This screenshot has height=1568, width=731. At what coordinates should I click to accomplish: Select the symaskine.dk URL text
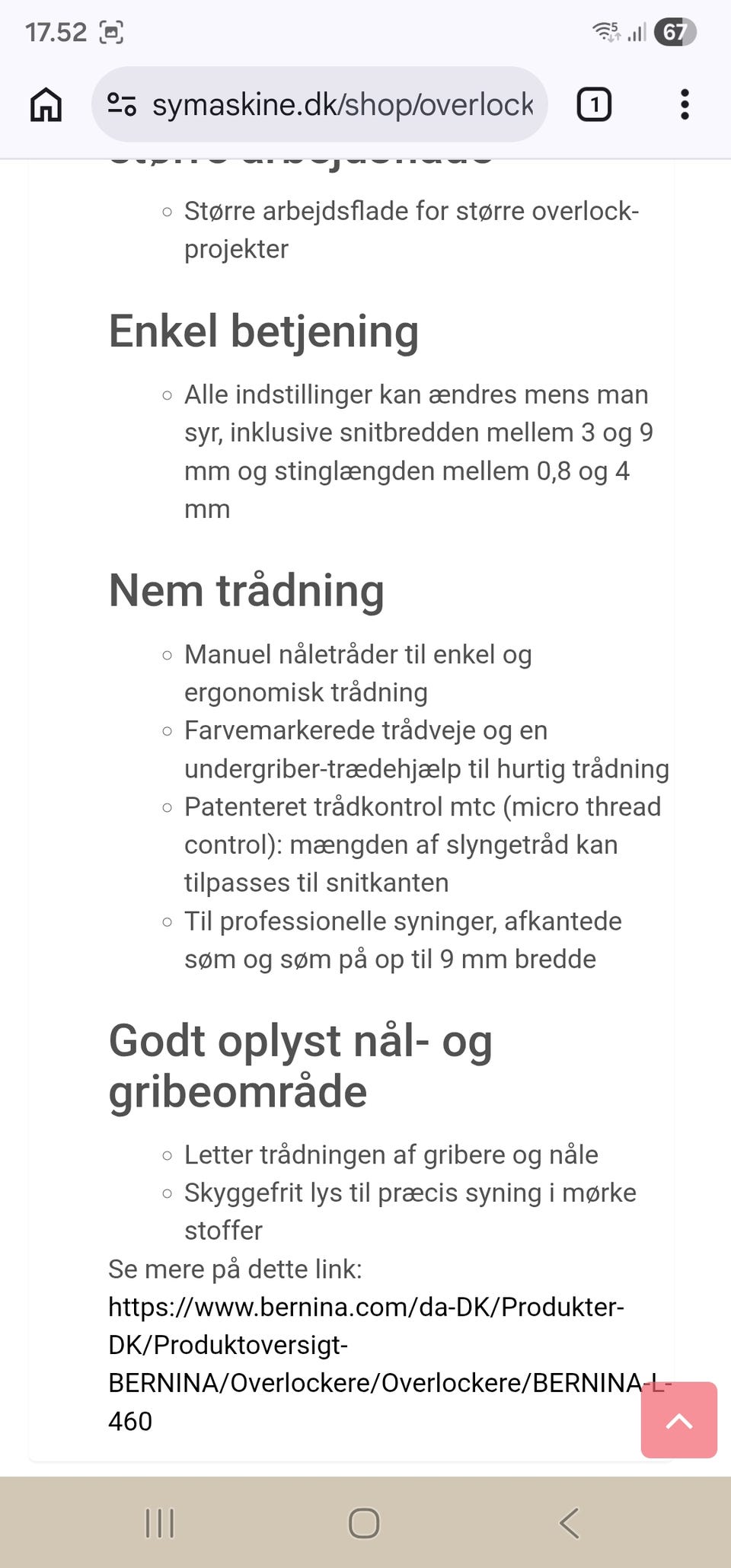[343, 104]
